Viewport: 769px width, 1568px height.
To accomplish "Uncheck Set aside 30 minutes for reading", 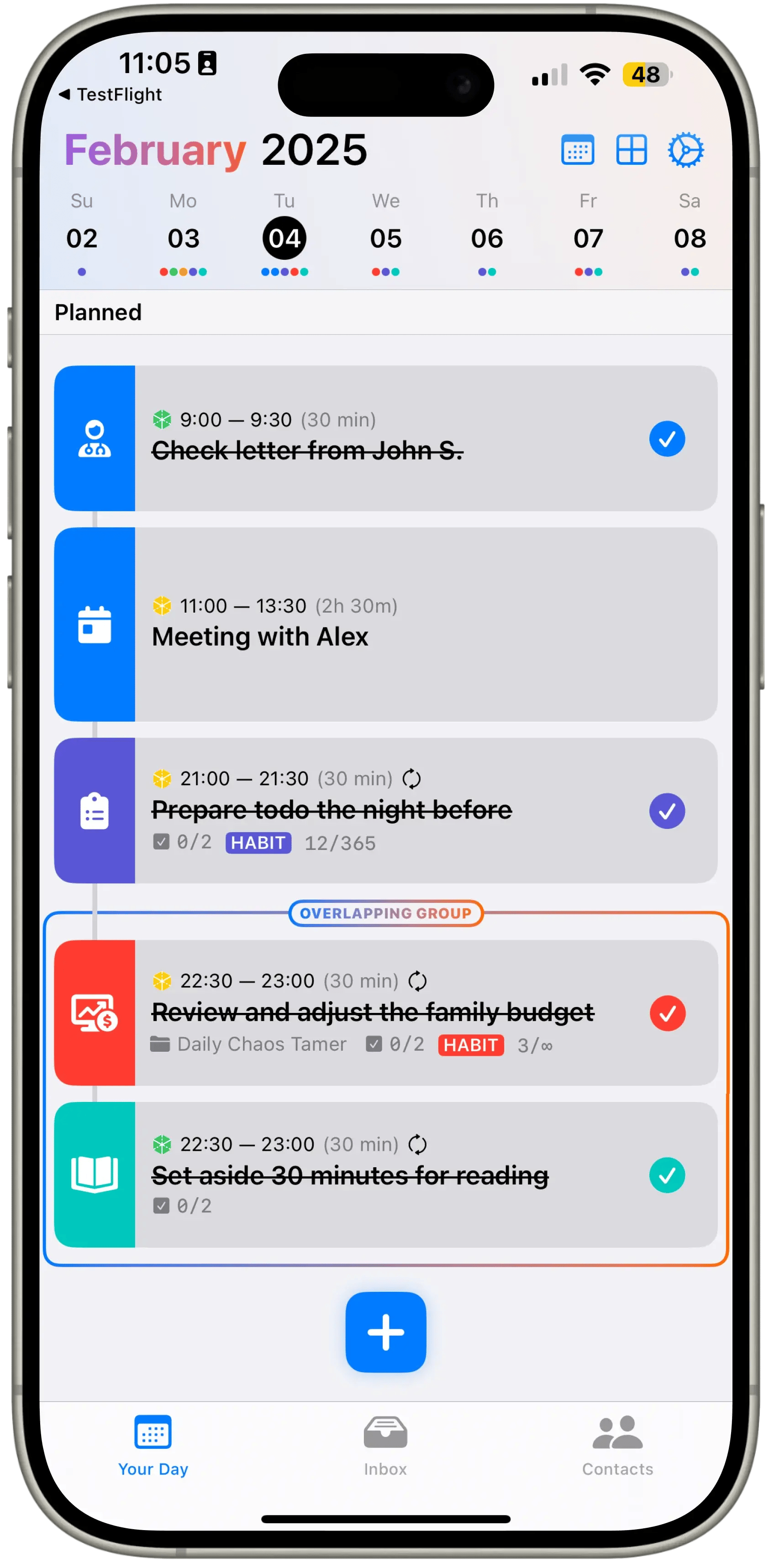I will click(667, 1175).
